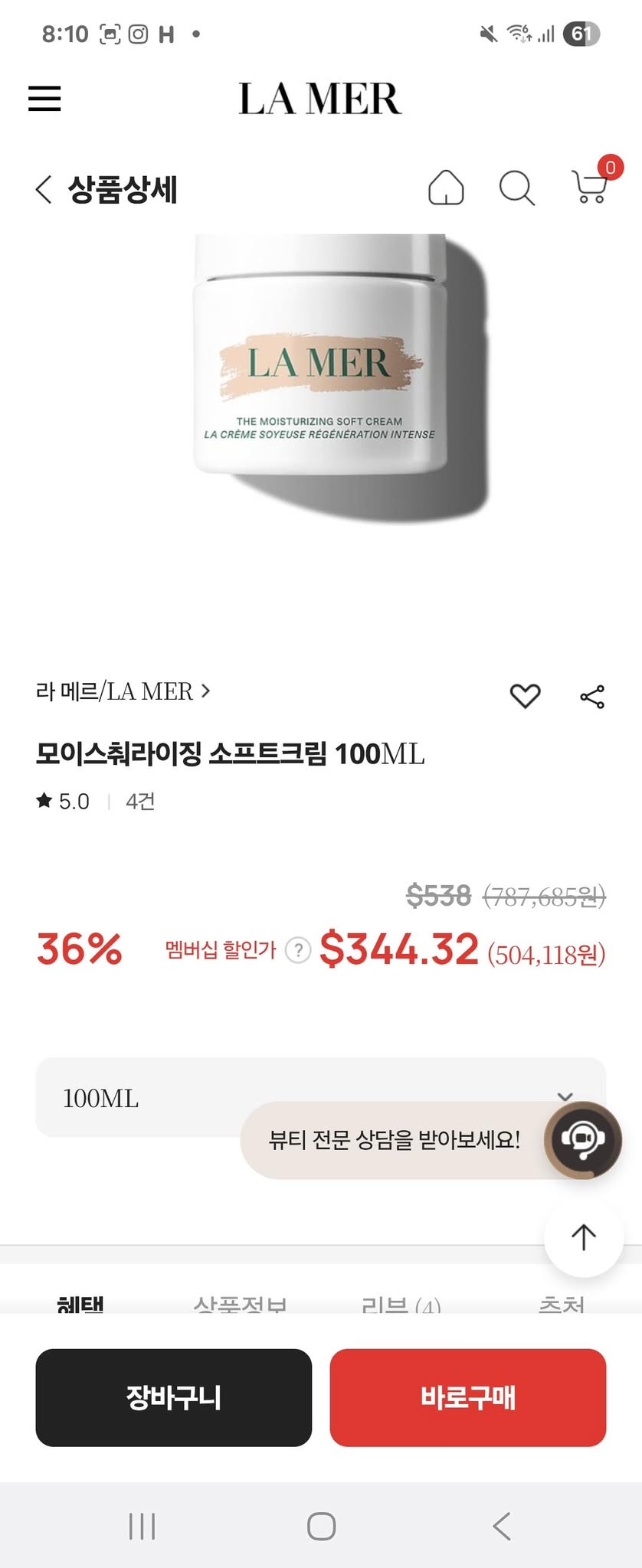Open recent apps from navigation bar
This screenshot has height=1568, width=642.
[x=142, y=1526]
